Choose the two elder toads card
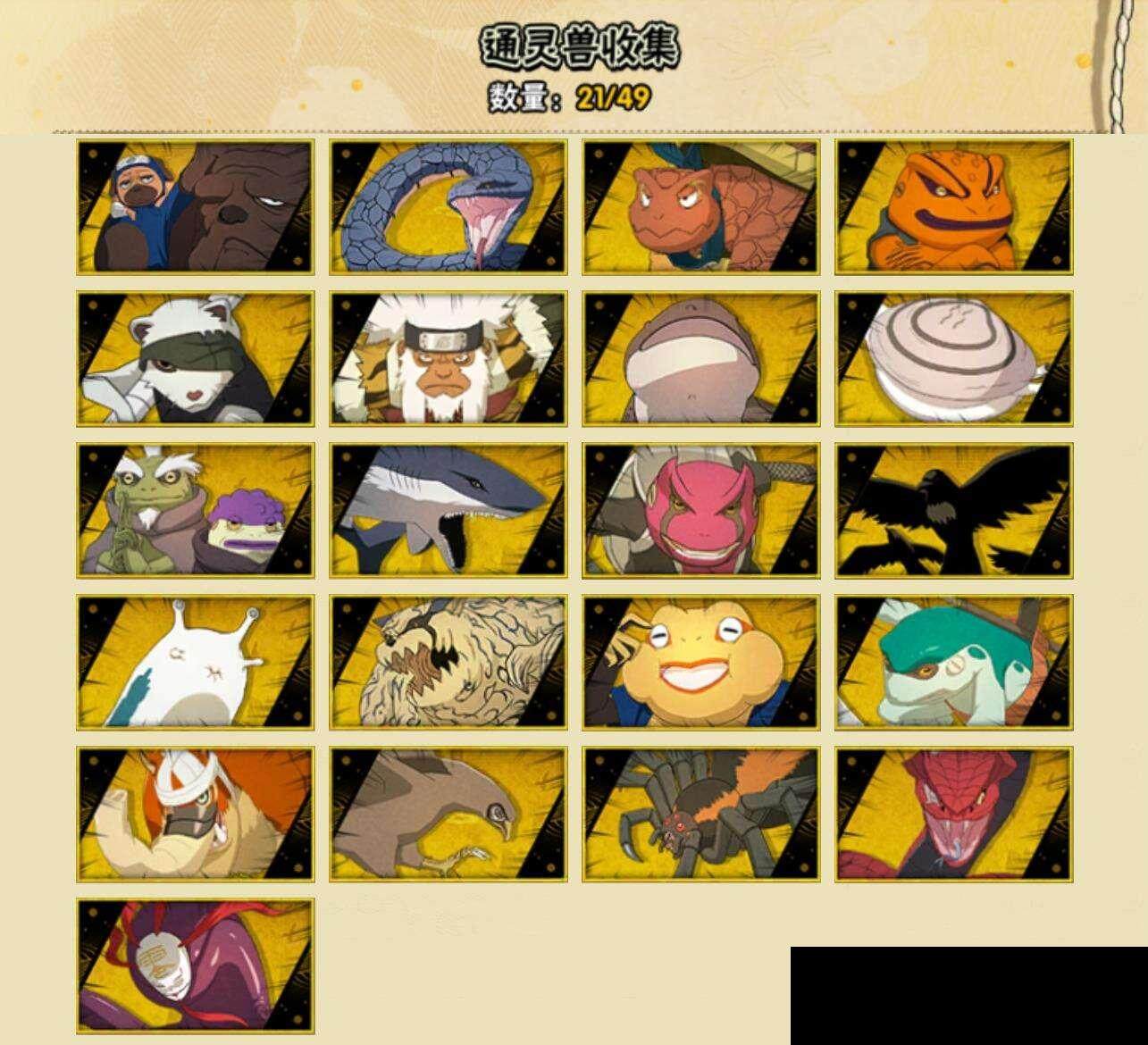The width and height of the screenshot is (1148, 1045). [195, 510]
